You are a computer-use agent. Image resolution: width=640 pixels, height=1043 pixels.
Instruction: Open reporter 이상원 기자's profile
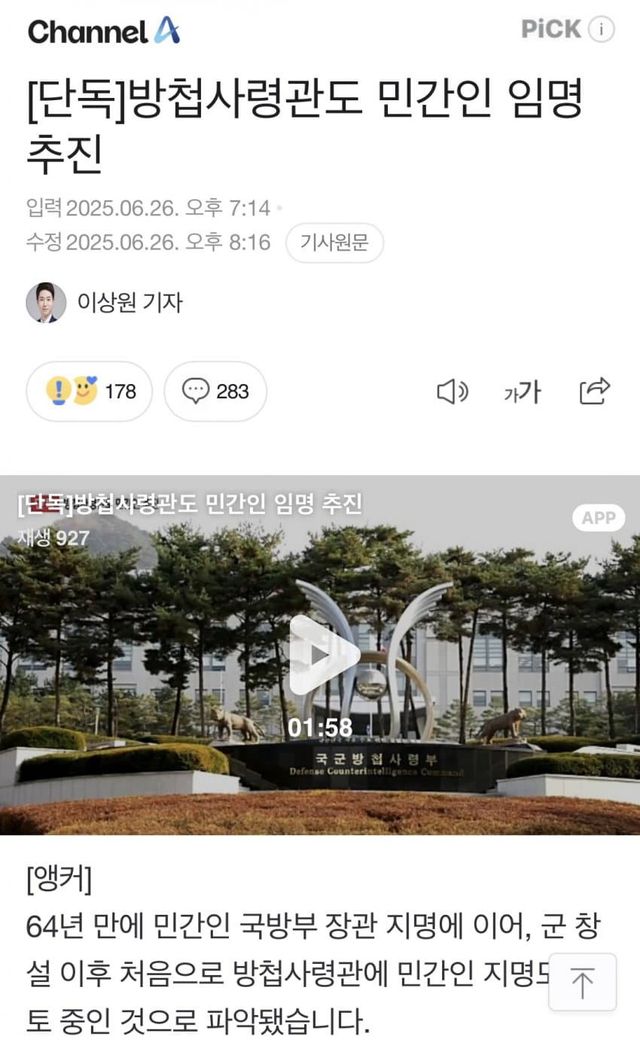(x=105, y=302)
